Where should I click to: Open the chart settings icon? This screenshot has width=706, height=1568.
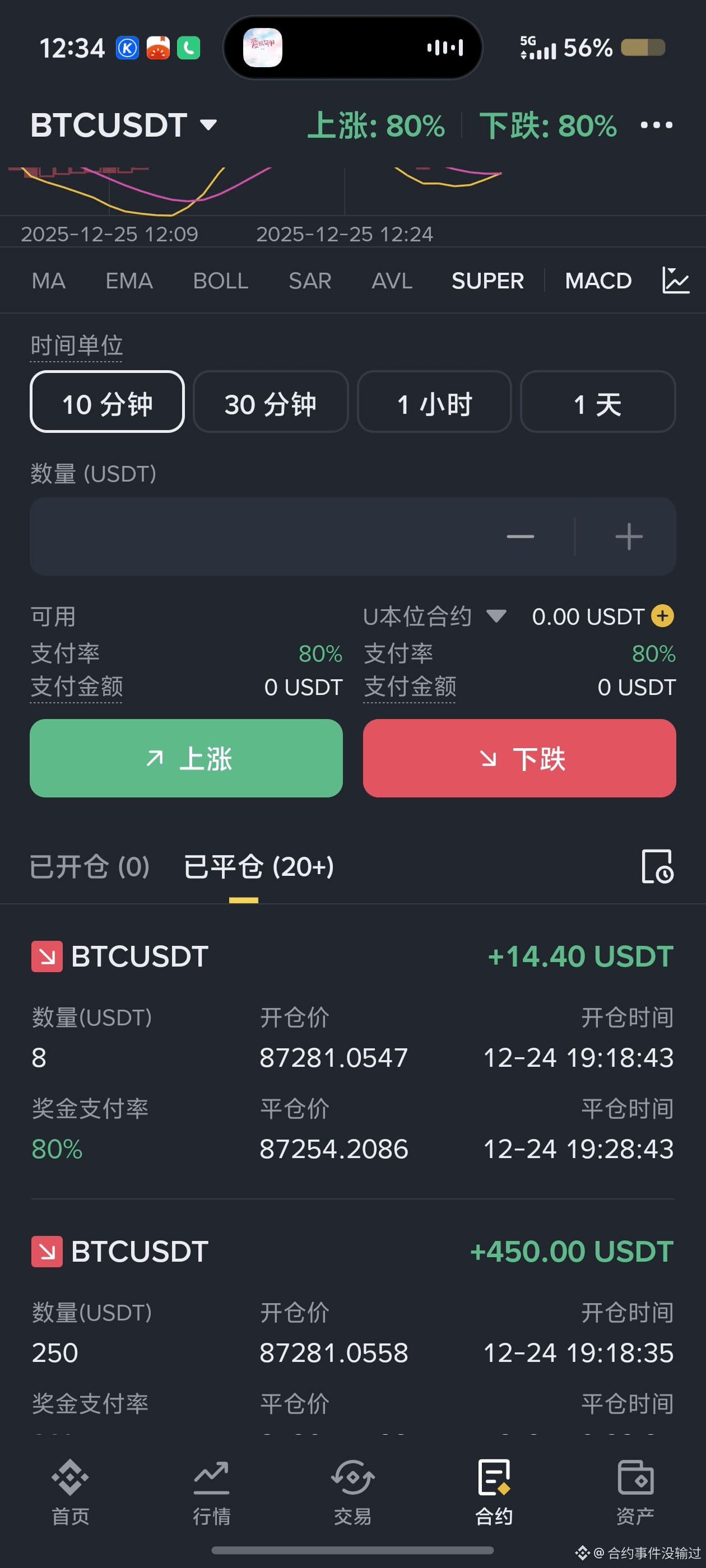(675, 280)
